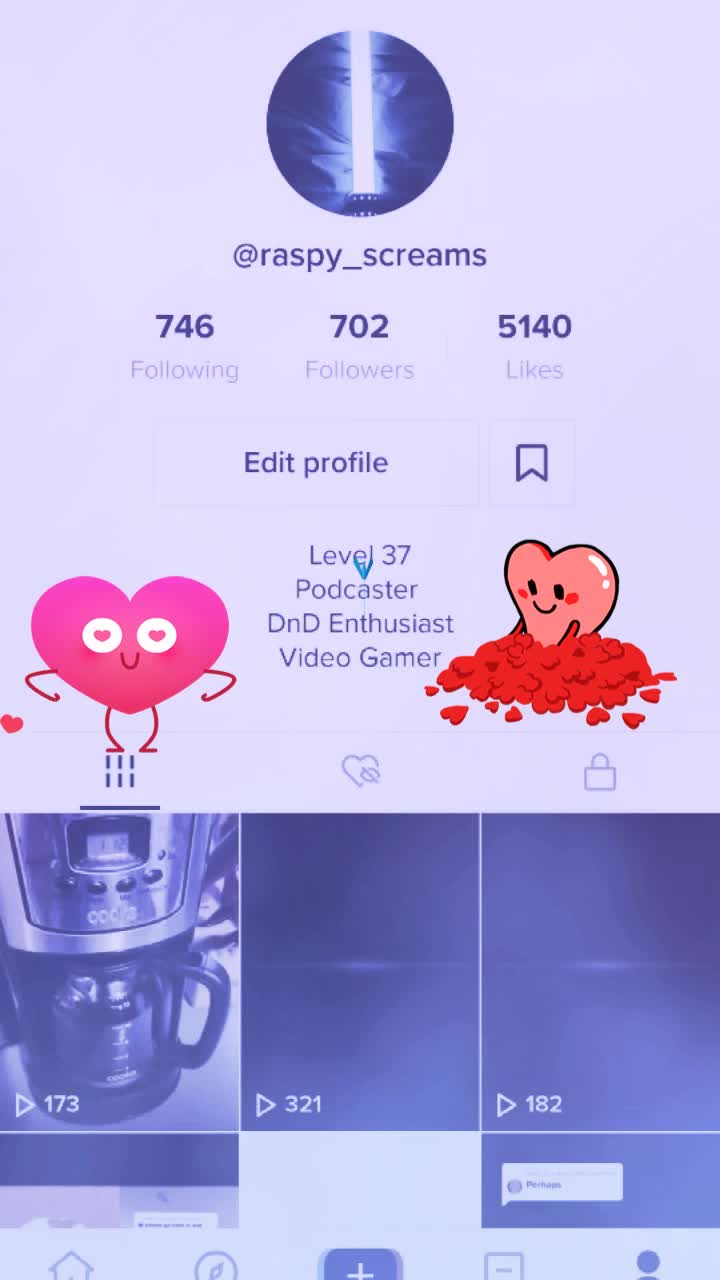This screenshot has width=720, height=1280.
Task: Open saved favorites via bookmark icon
Action: point(531,463)
